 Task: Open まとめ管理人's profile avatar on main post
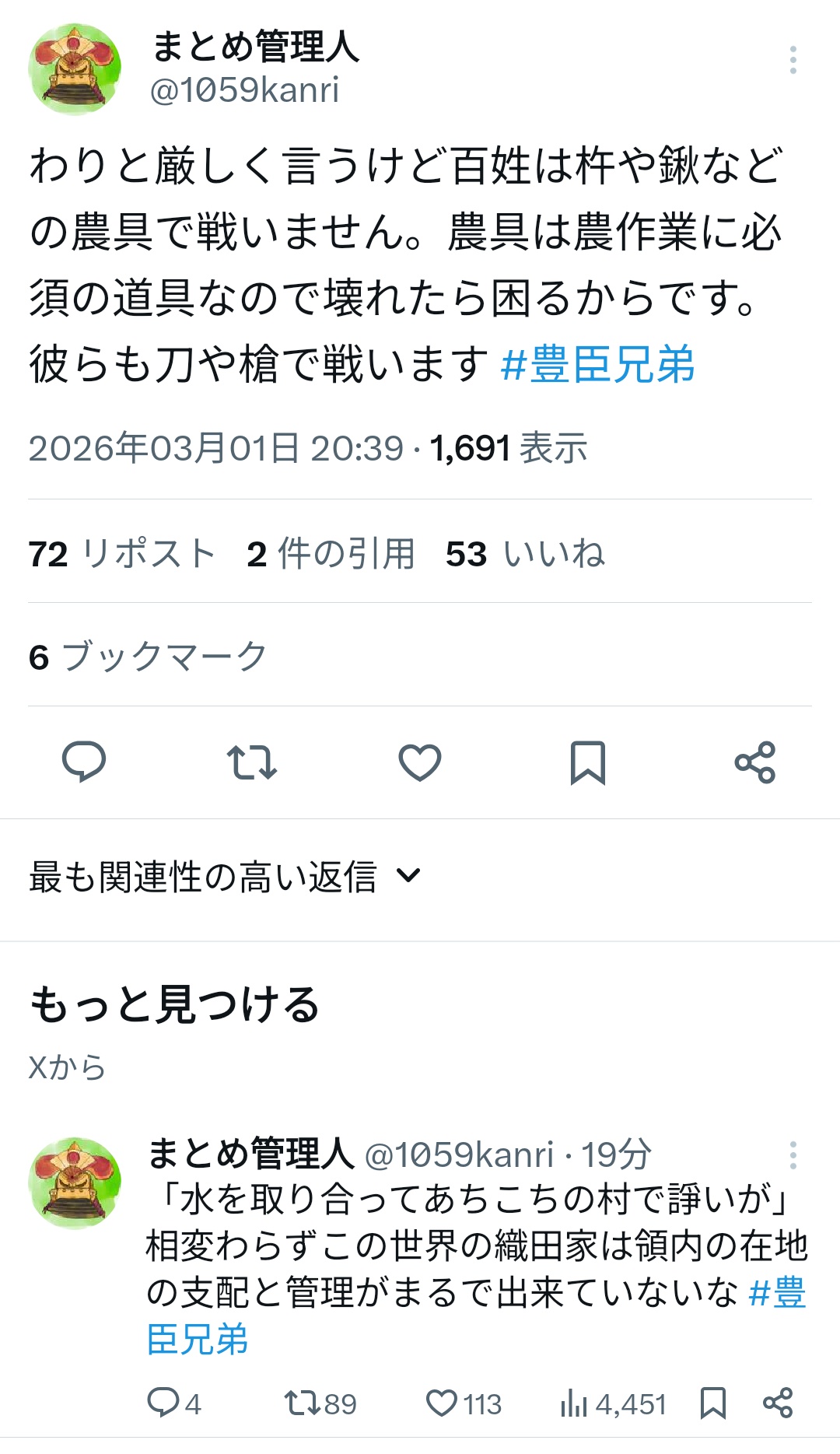tap(75, 69)
